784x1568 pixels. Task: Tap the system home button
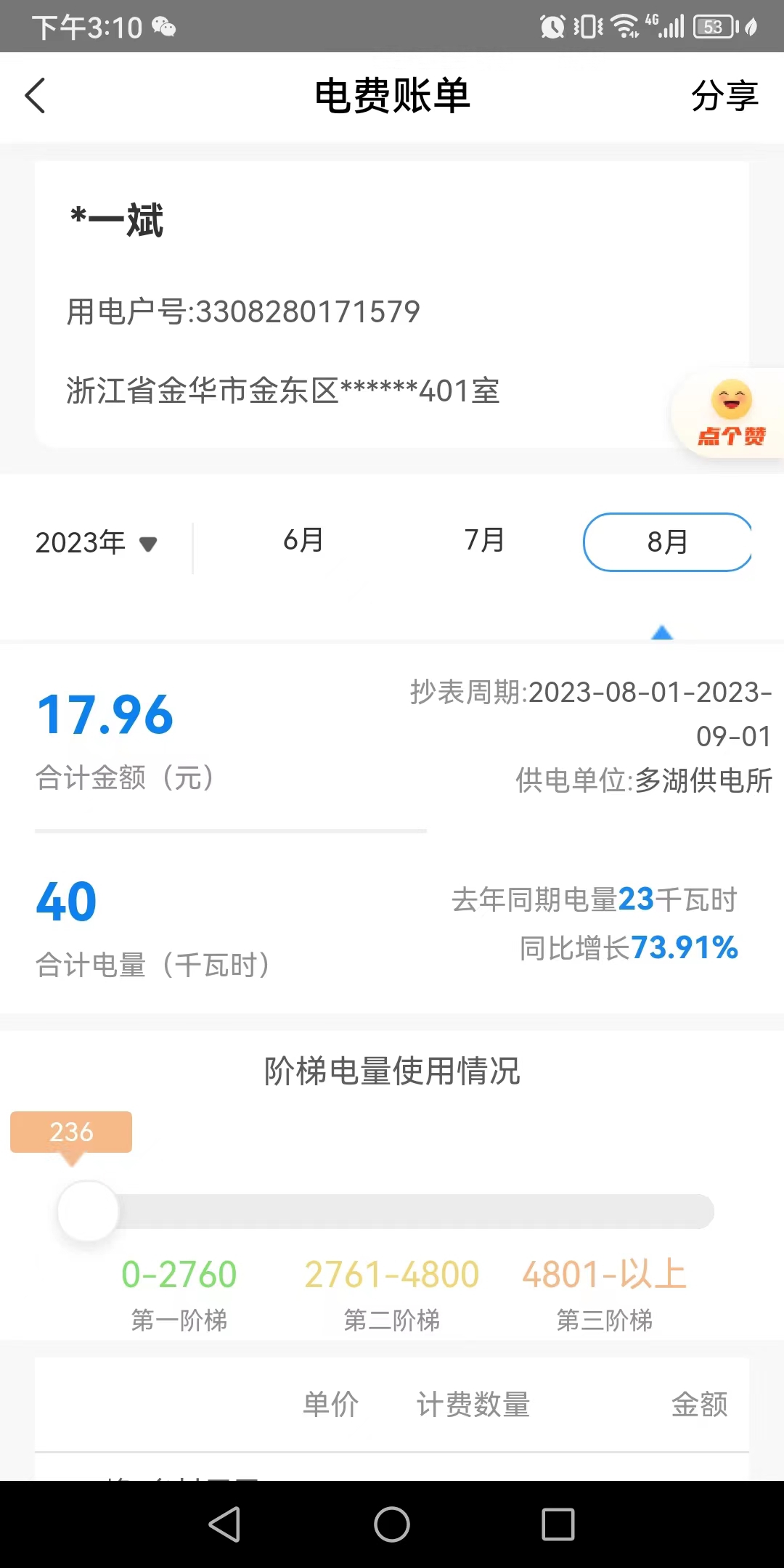tap(392, 1524)
